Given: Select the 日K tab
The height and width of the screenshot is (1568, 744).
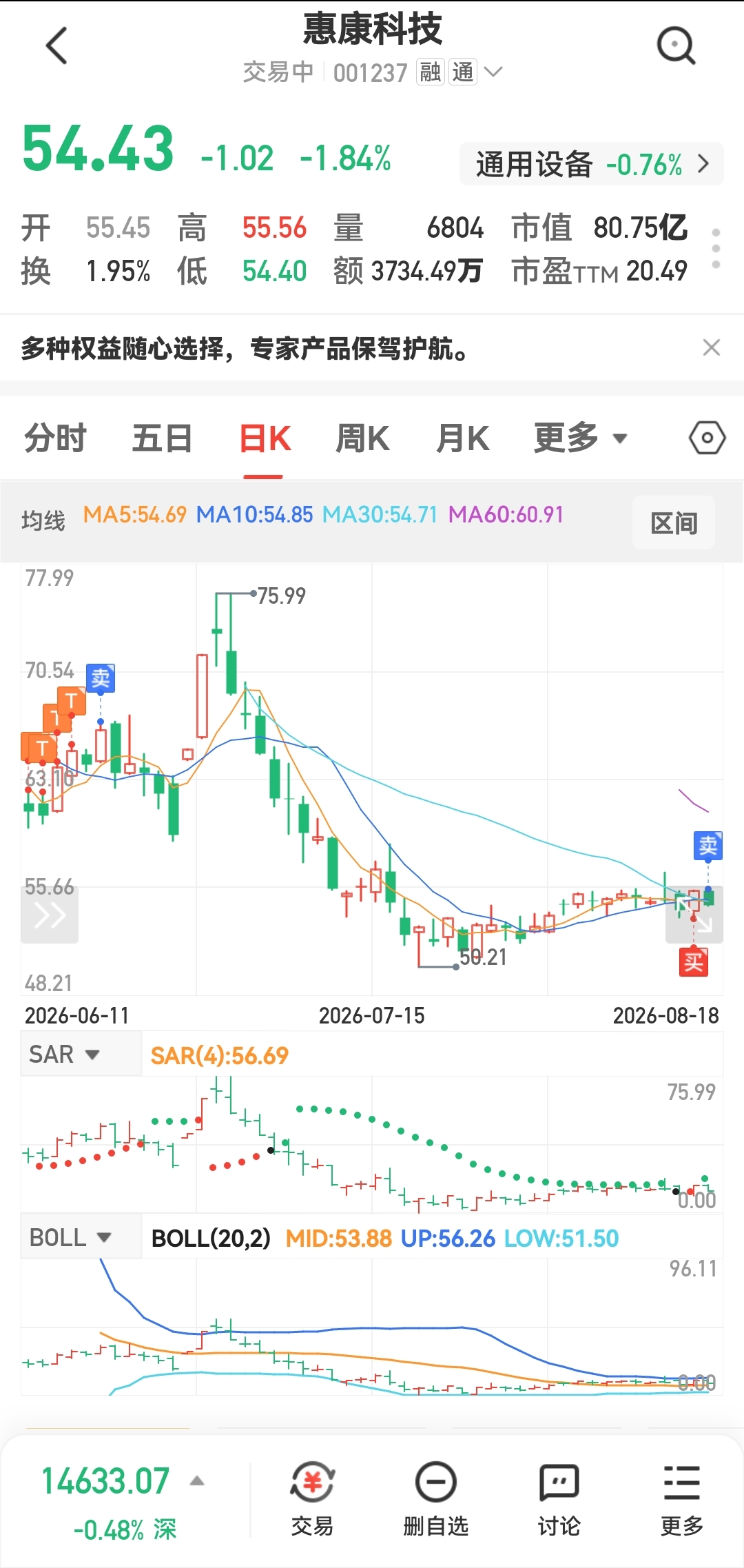Looking at the screenshot, I should [265, 438].
